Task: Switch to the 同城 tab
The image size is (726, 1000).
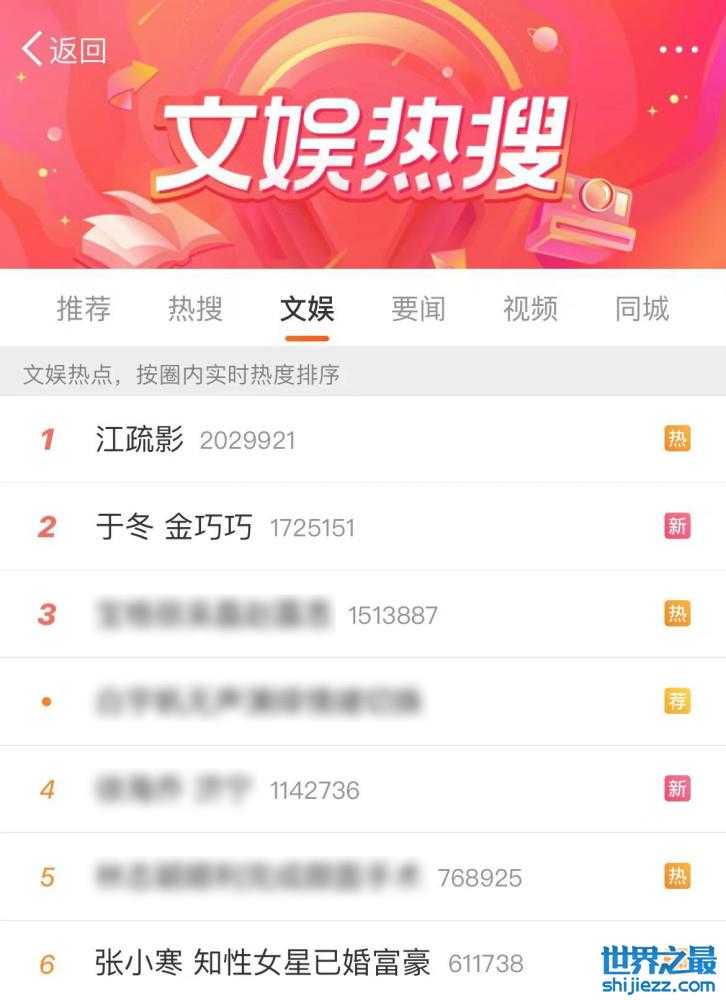Action: (642, 308)
